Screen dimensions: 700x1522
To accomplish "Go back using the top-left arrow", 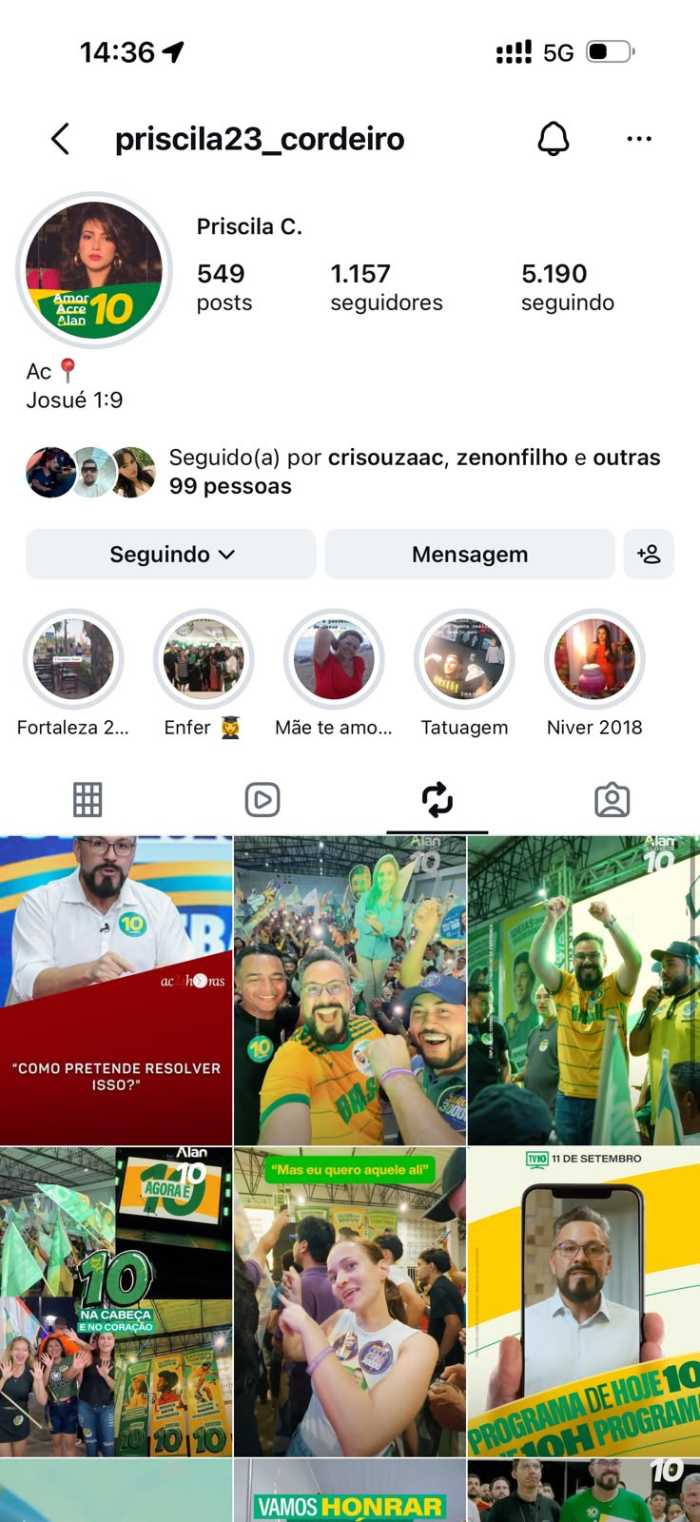I will pyautogui.click(x=60, y=139).
